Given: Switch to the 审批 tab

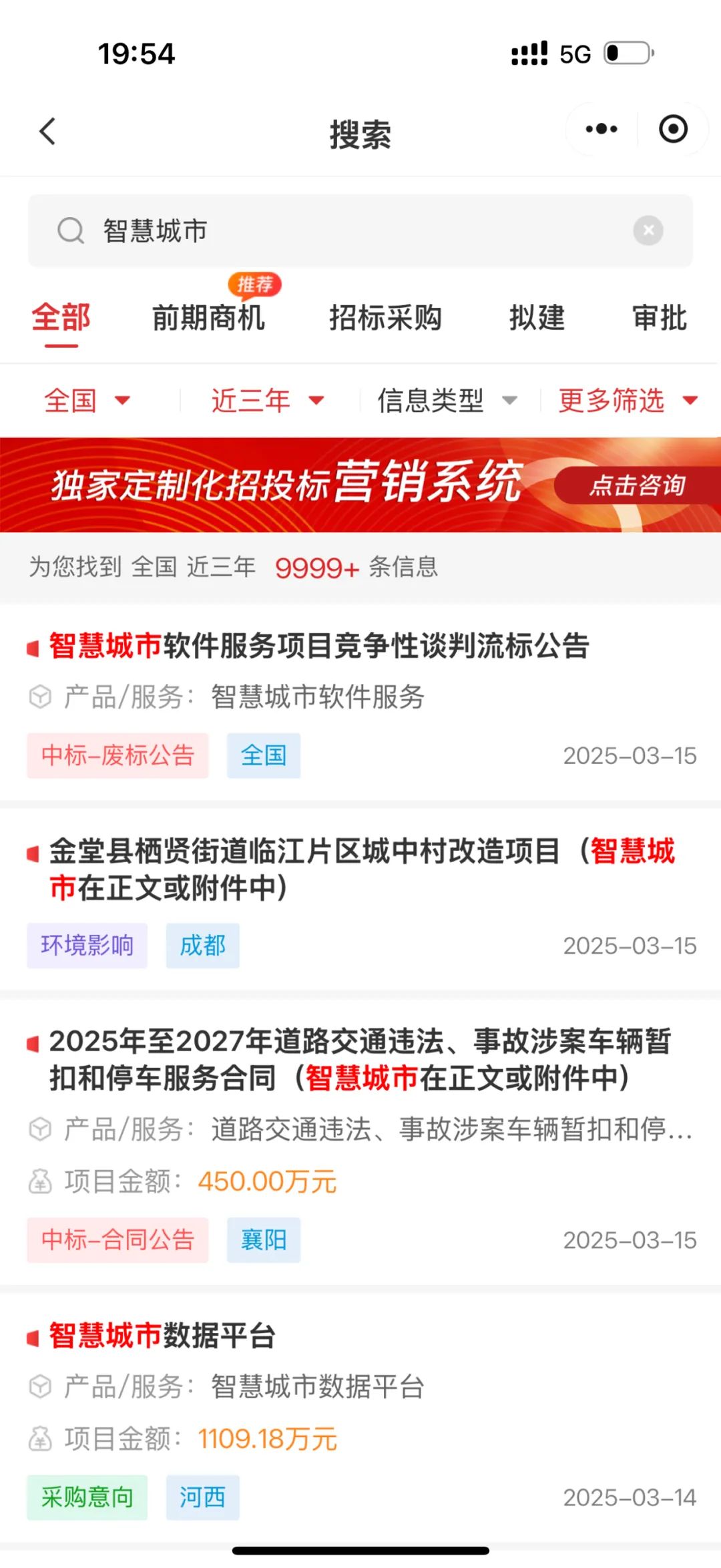Looking at the screenshot, I should pyautogui.click(x=660, y=318).
